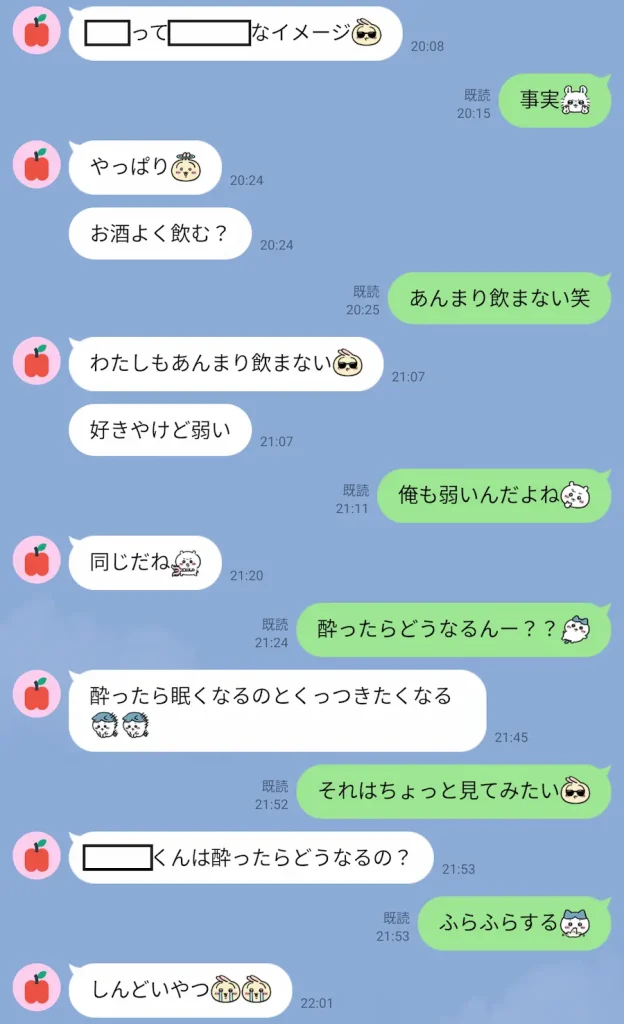Select the apple avatar next to しんどいやつ
This screenshot has width=624, height=1024.
(37, 987)
